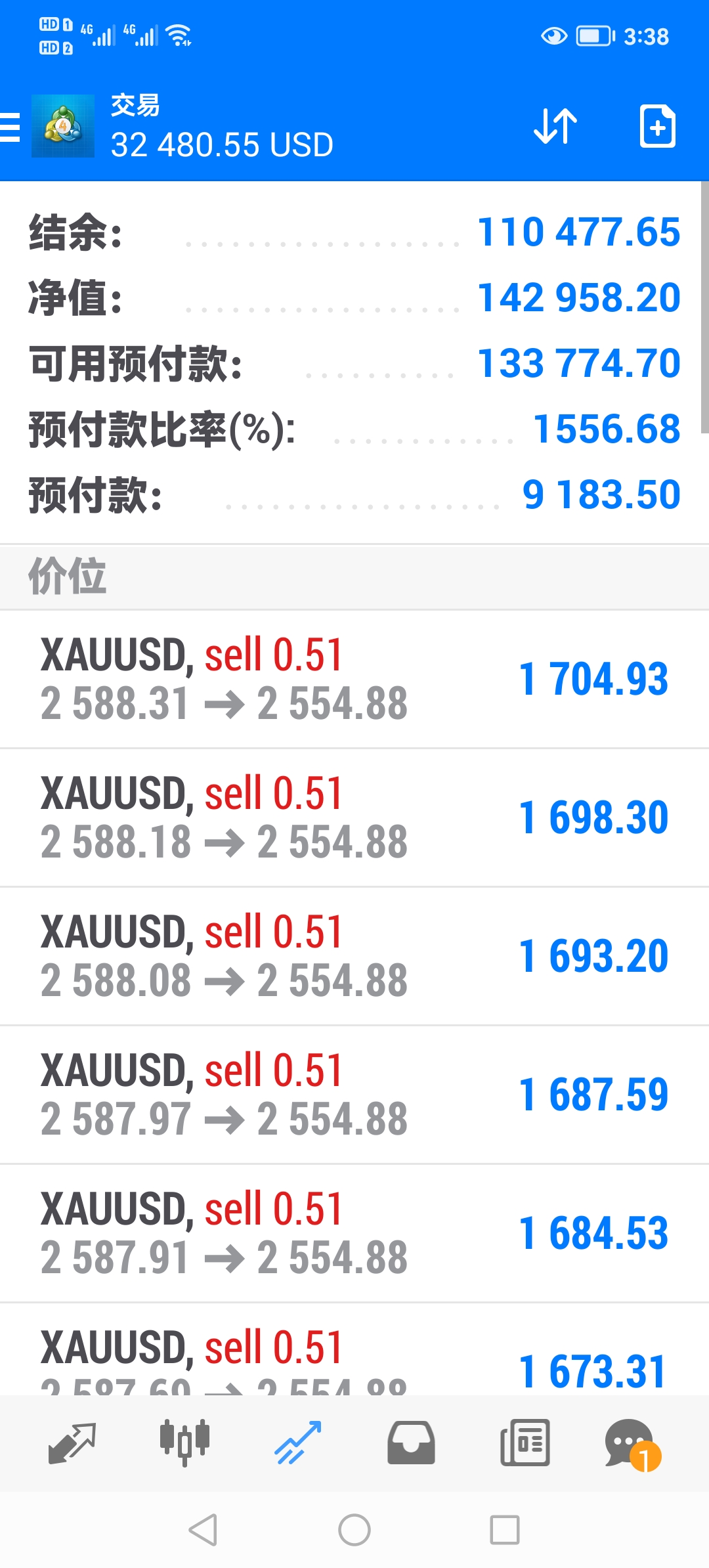The image size is (709, 1568).
Task: Select the Trade tab
Action: coord(298,1443)
